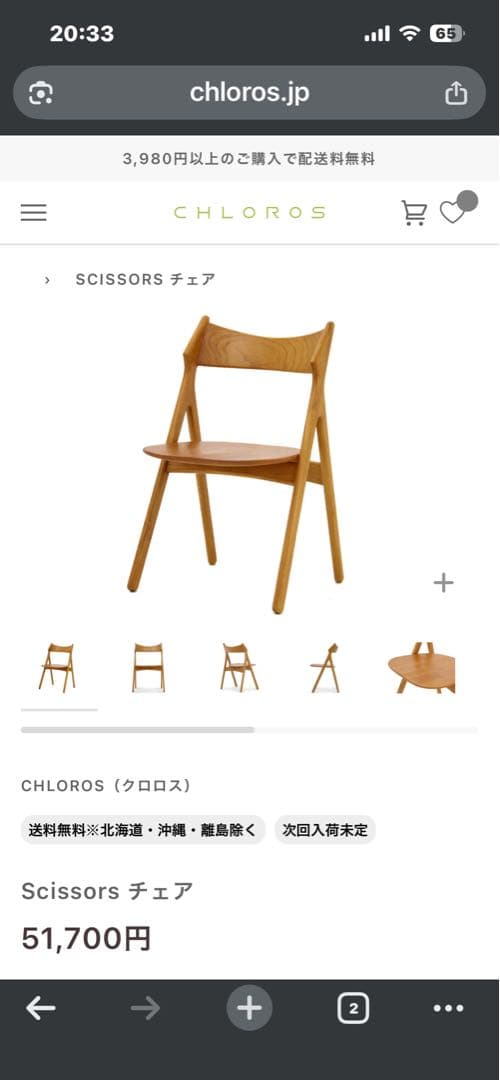Select the fifth thumbnail, seat close-up

[x=421, y=667]
